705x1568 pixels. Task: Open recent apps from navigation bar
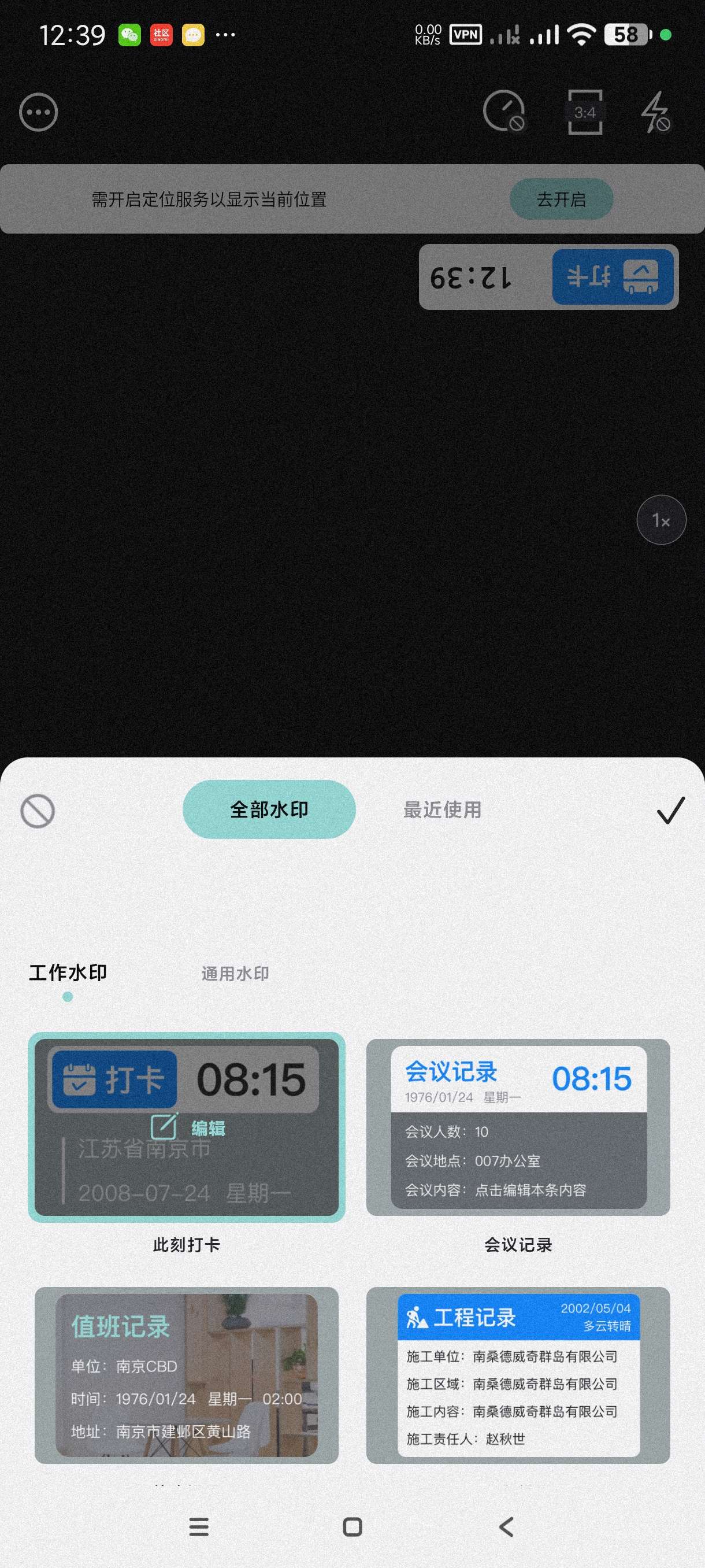199,1526
